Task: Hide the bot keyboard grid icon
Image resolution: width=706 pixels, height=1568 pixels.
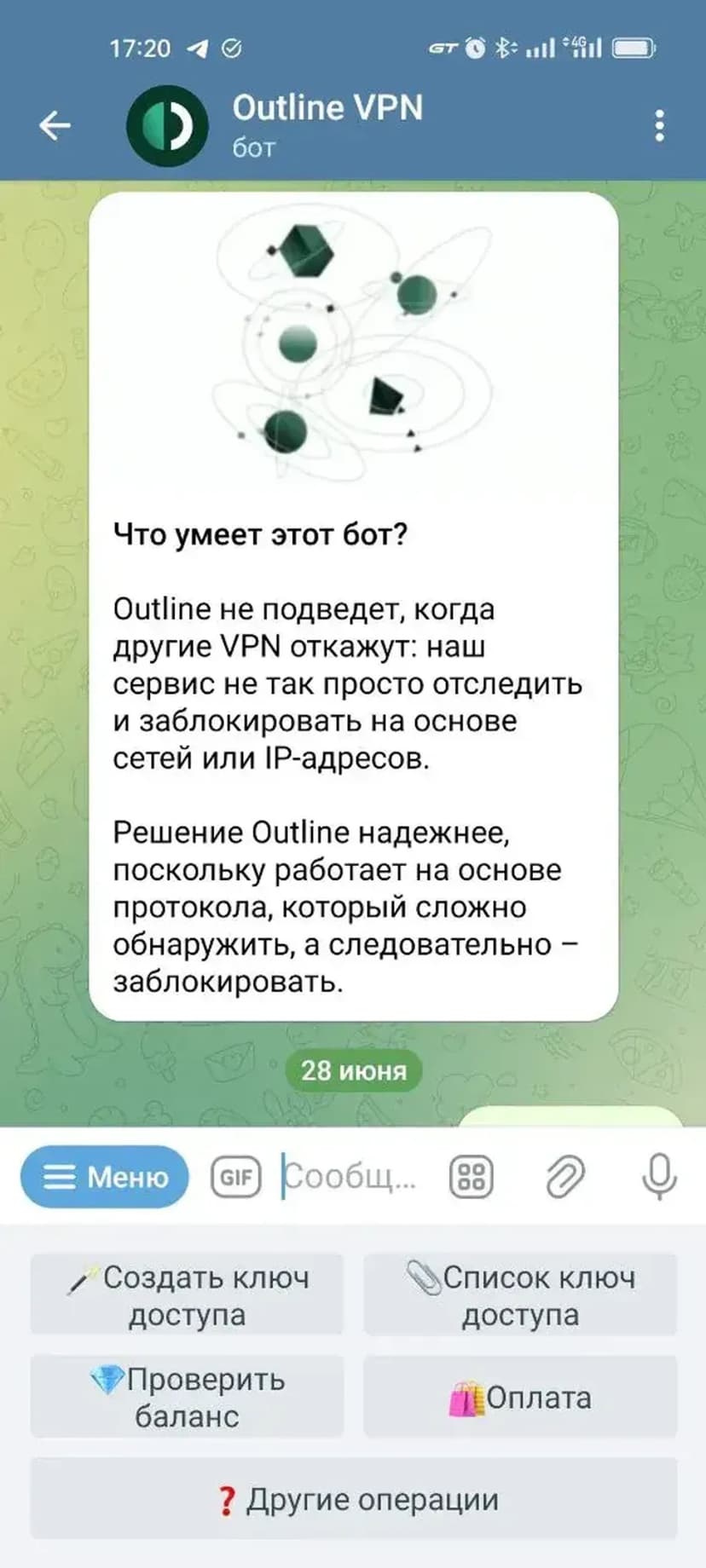Action: pyautogui.click(x=471, y=1177)
